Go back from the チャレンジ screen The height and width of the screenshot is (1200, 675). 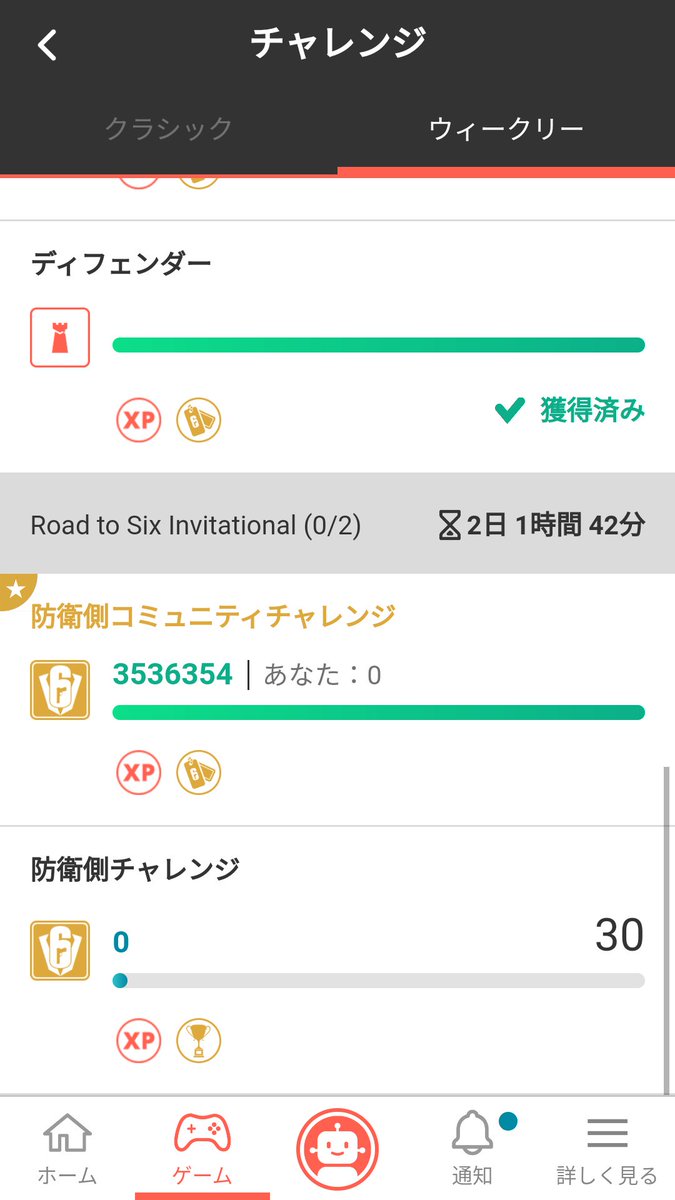click(x=47, y=45)
